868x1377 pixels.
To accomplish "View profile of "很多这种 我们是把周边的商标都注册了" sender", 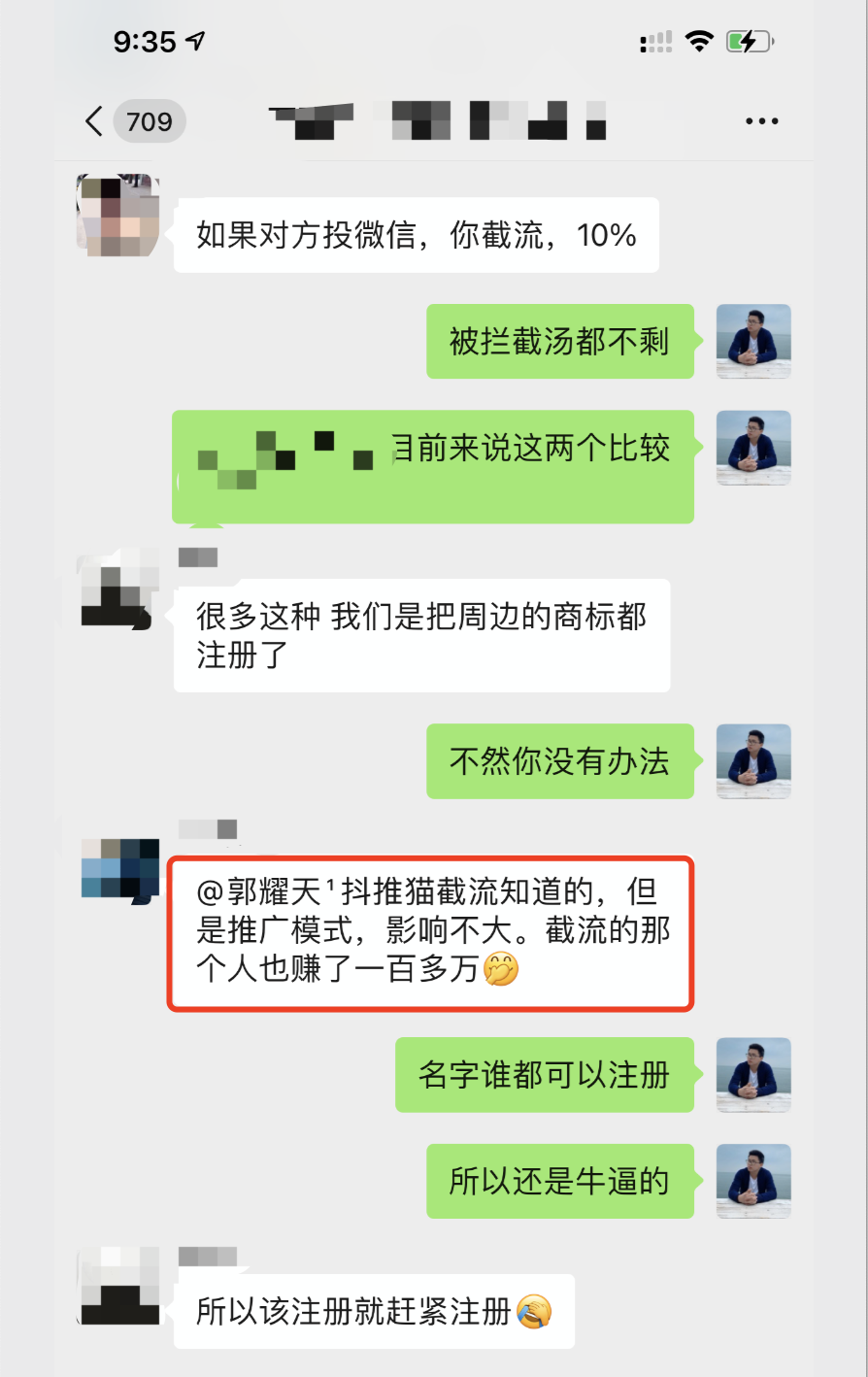I will 117,588.
